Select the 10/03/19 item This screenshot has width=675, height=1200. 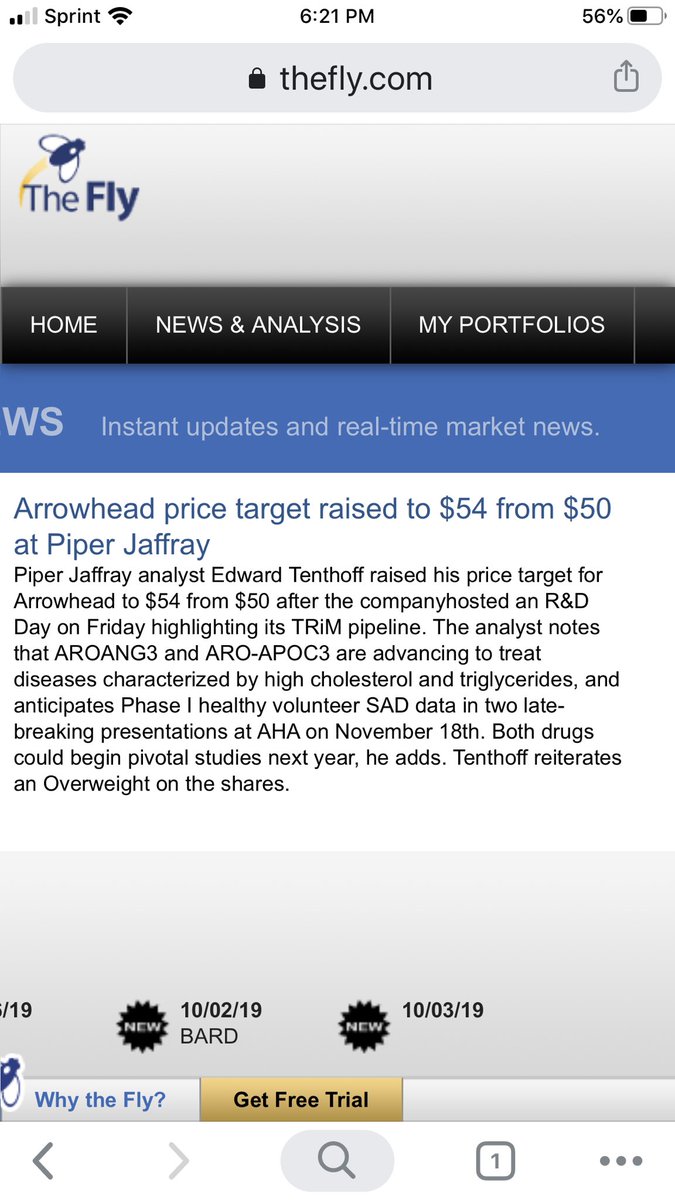tap(442, 1011)
